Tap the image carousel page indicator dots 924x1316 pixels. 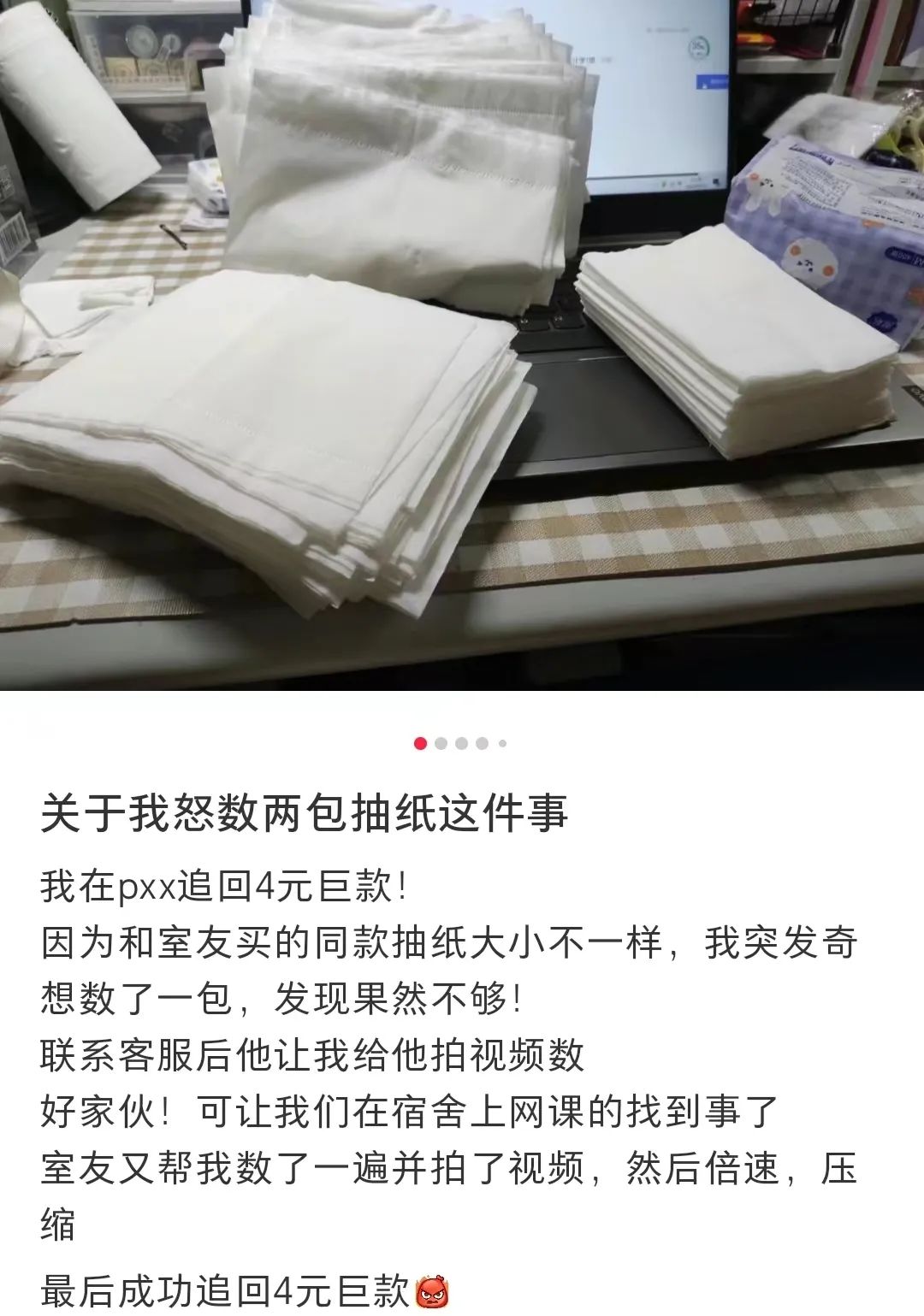coord(460,743)
